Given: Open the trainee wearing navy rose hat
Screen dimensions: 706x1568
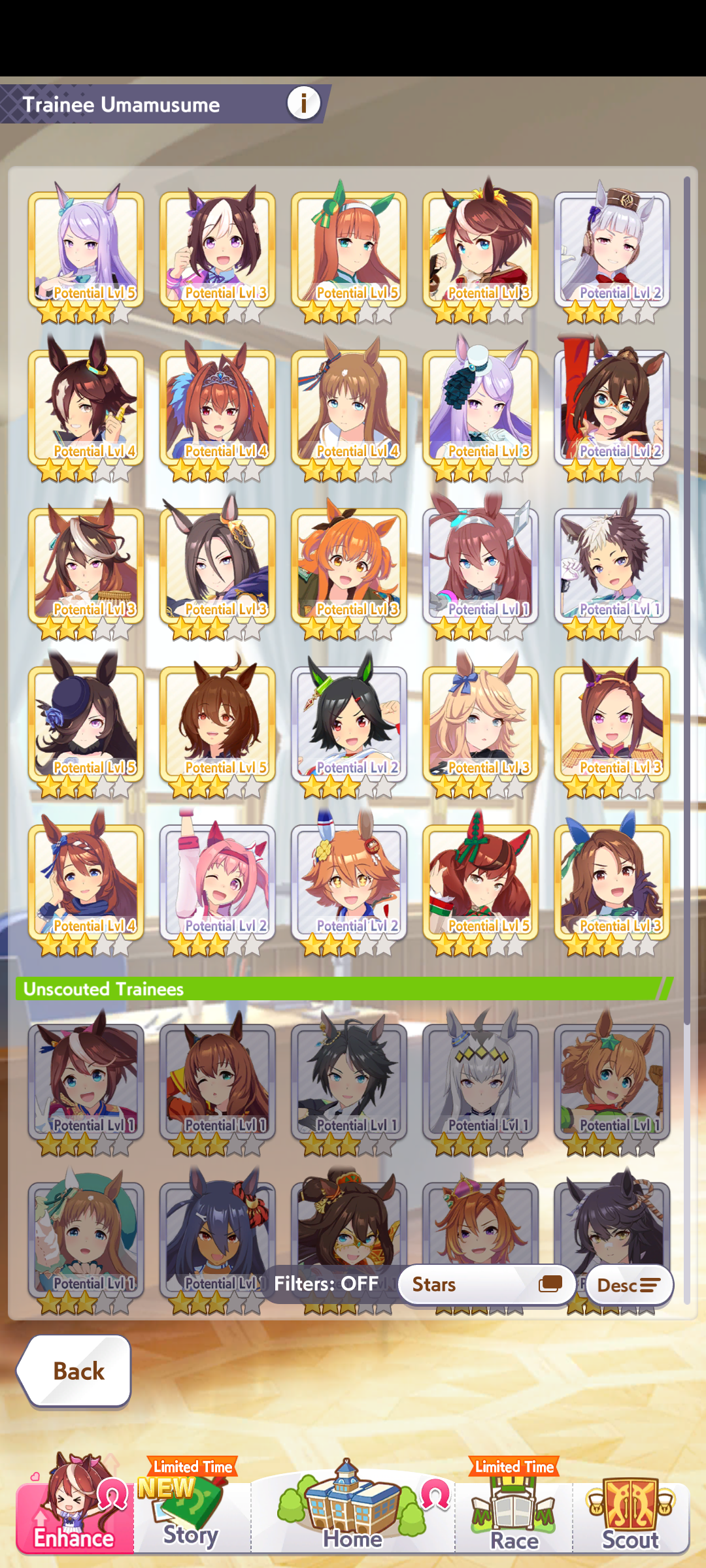Looking at the screenshot, I should coord(86,726).
